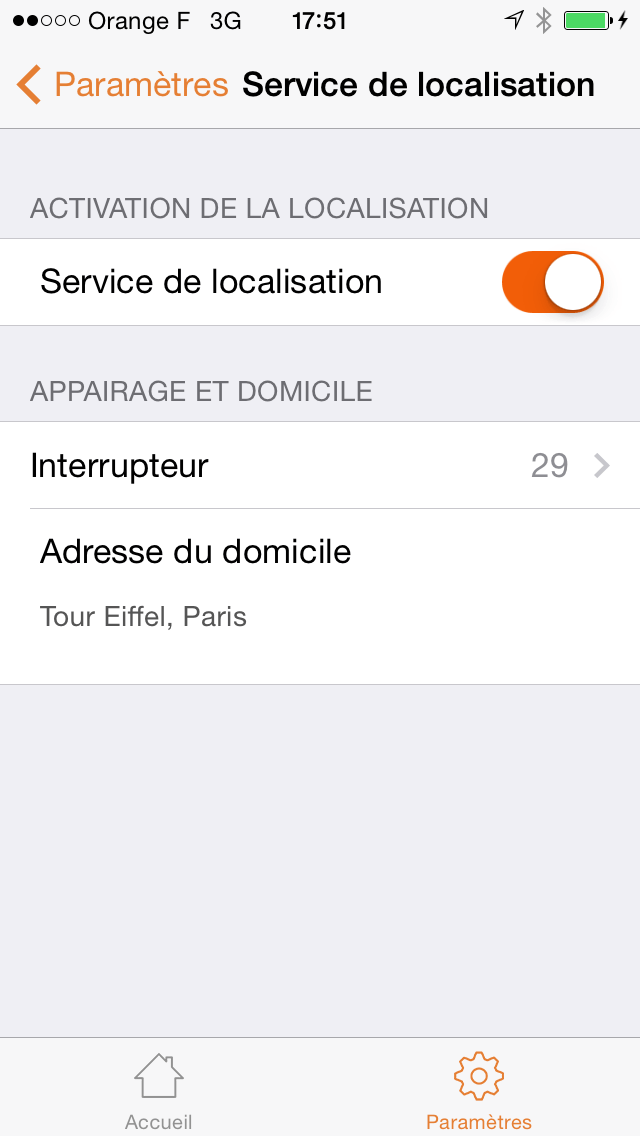Open the Interrupteur row

tap(320, 466)
